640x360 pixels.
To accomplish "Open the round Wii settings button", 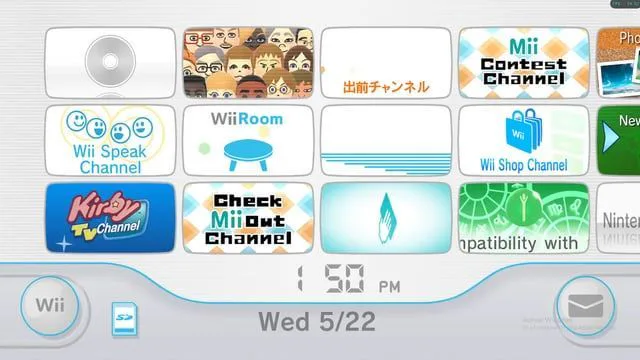I will click(x=50, y=306).
